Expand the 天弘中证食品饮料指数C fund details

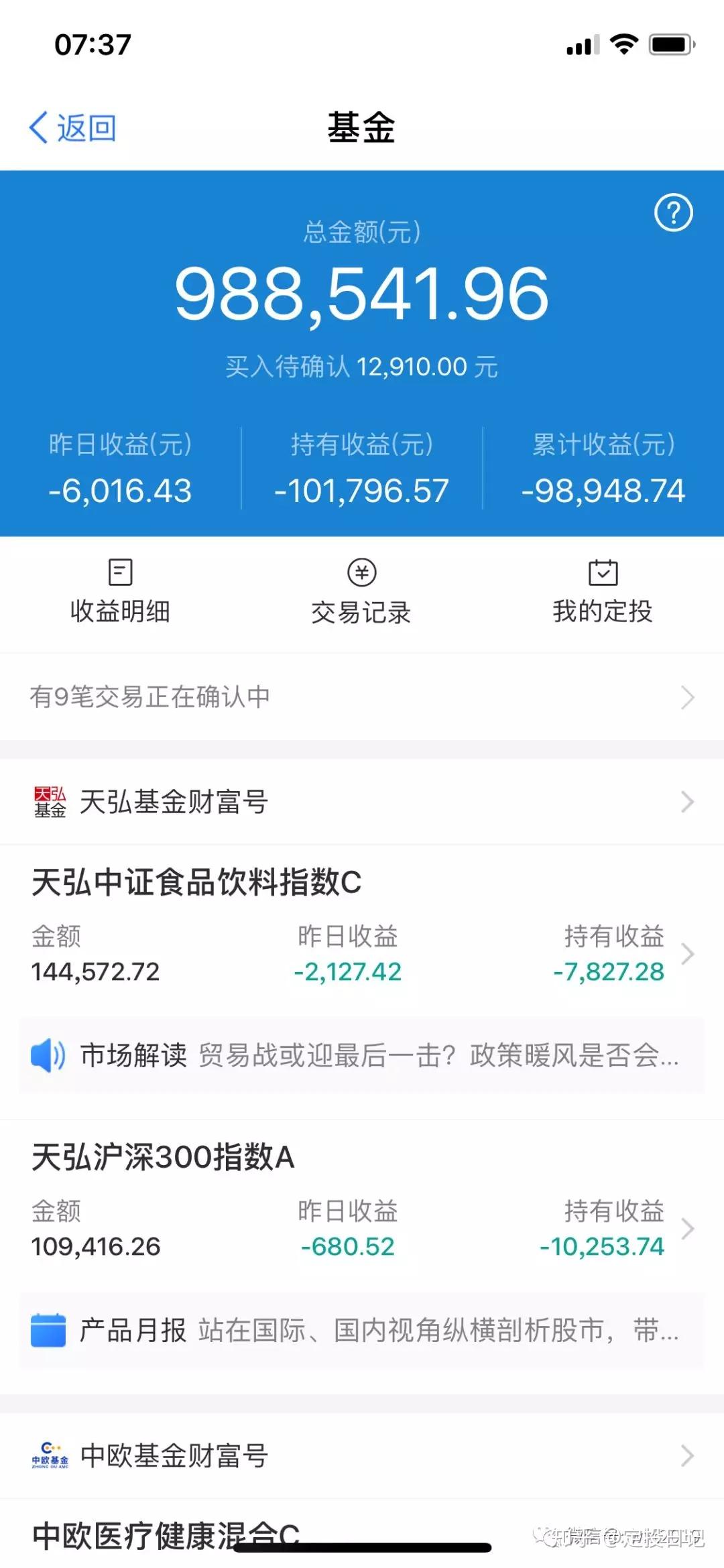[x=362, y=928]
